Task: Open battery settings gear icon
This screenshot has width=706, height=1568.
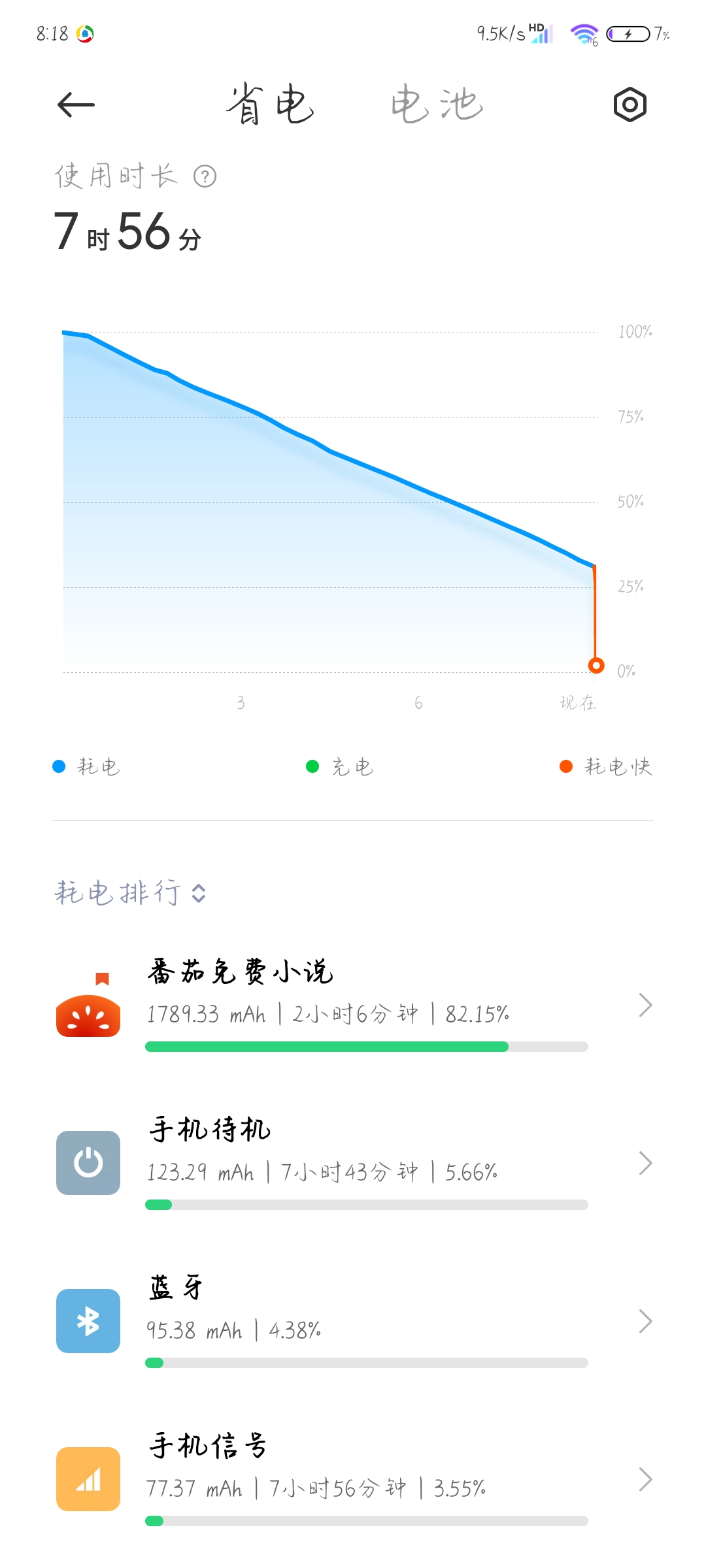Action: point(630,105)
